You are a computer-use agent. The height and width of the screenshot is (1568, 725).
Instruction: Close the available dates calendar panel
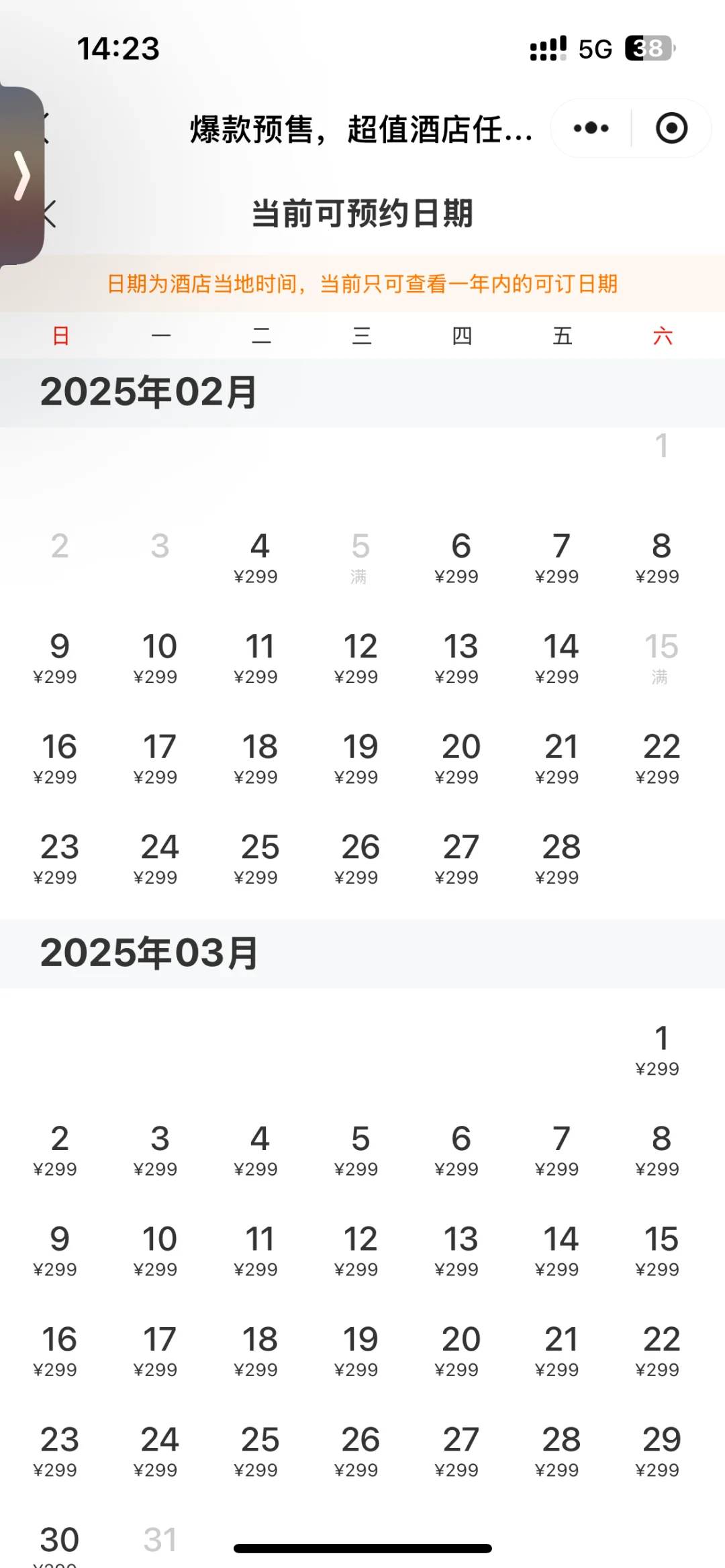(48, 214)
